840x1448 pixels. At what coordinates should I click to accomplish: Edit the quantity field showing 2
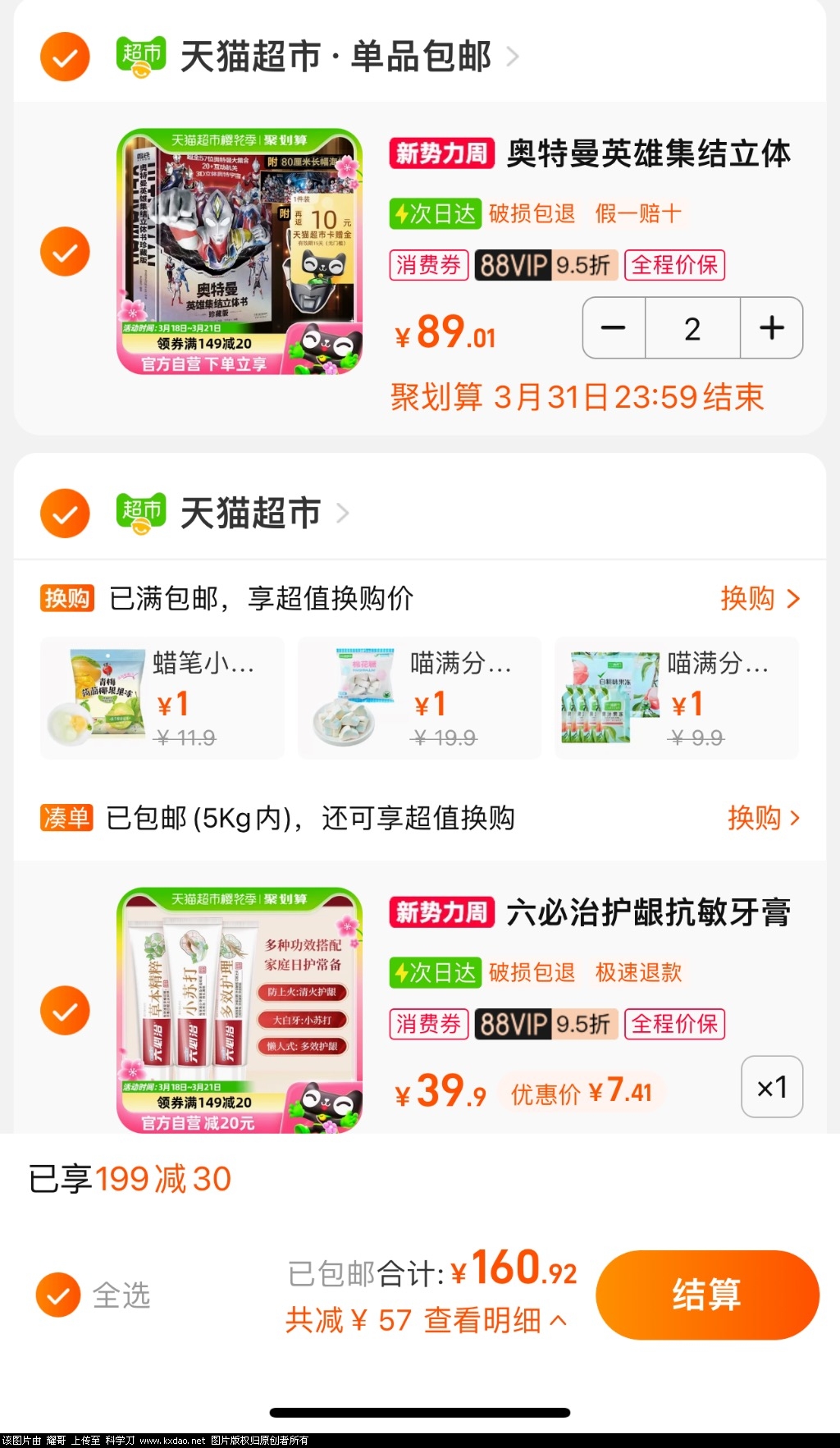(x=692, y=328)
